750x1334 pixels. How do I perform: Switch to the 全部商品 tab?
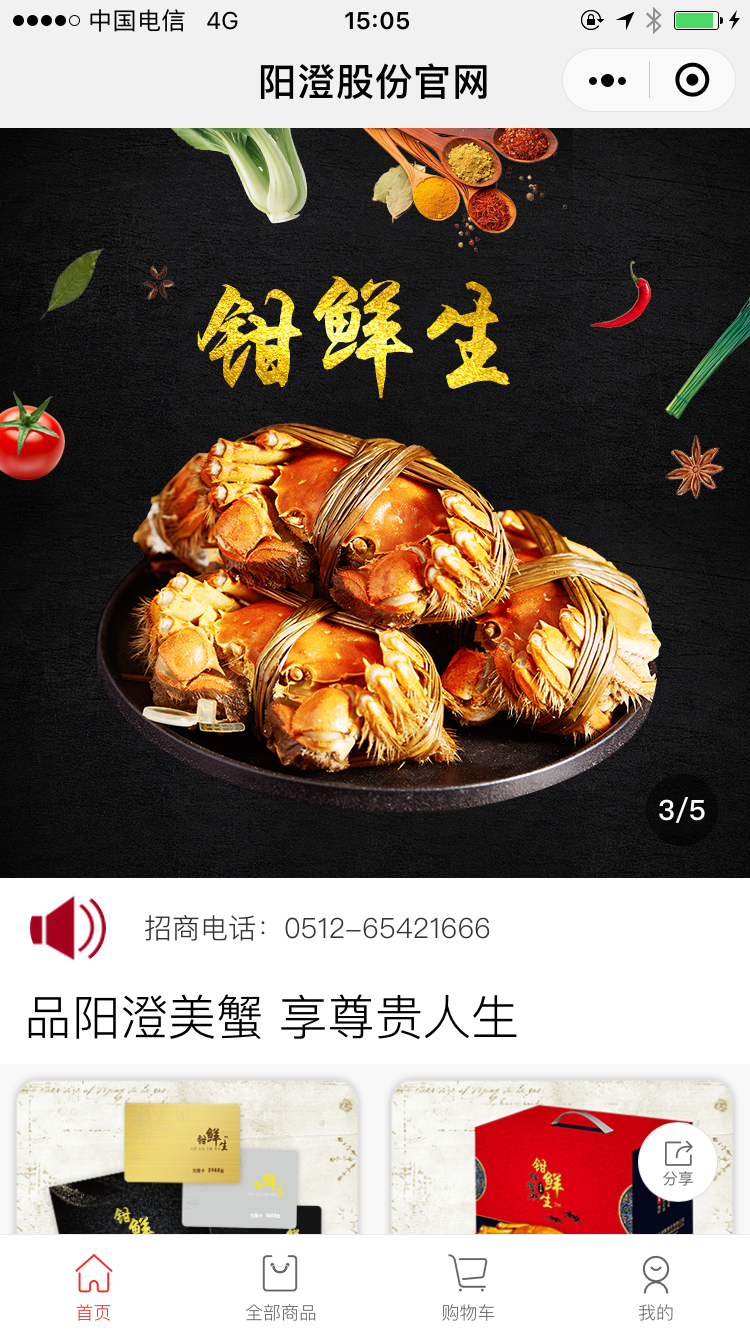click(281, 1288)
